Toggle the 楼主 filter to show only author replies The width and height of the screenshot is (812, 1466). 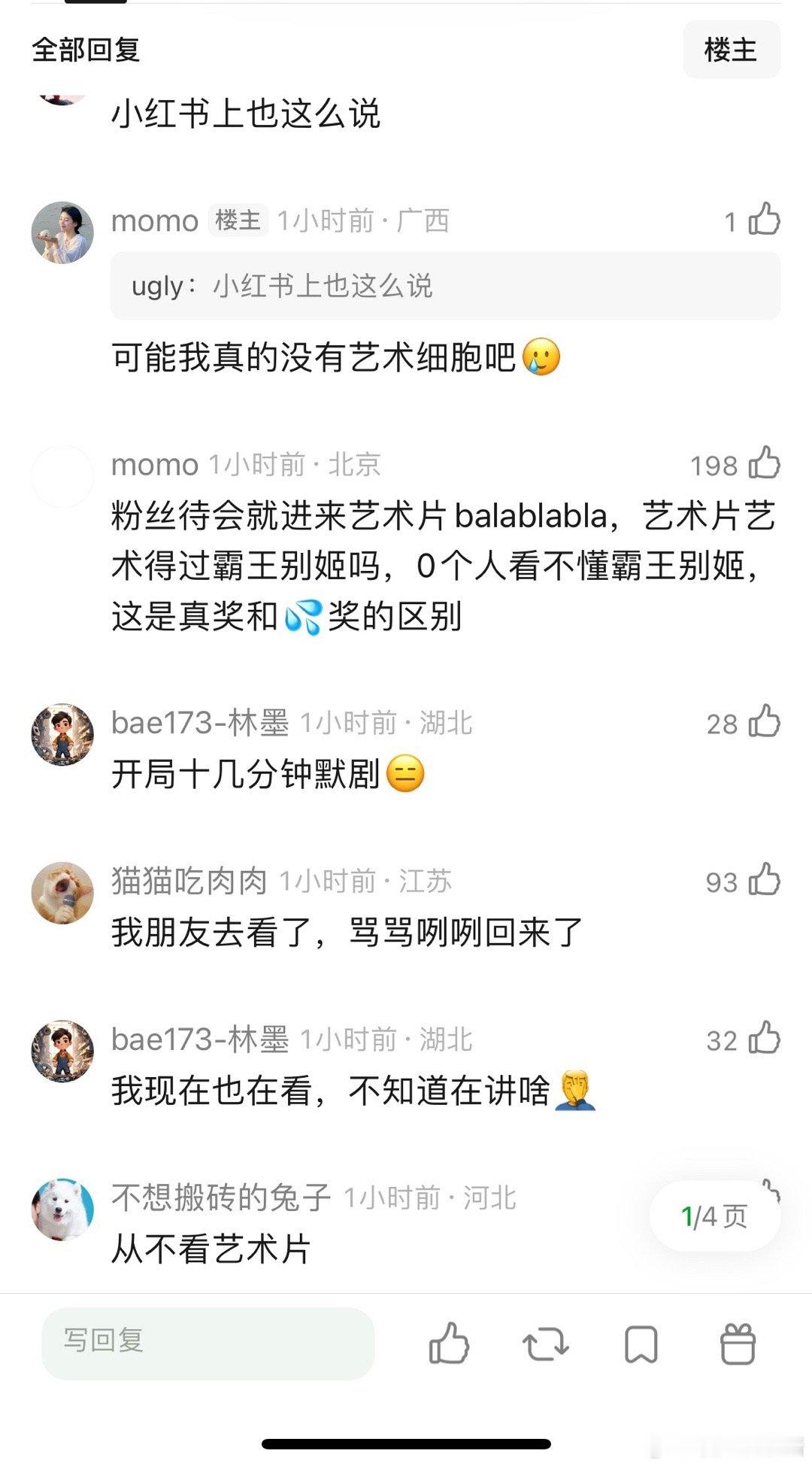point(732,50)
